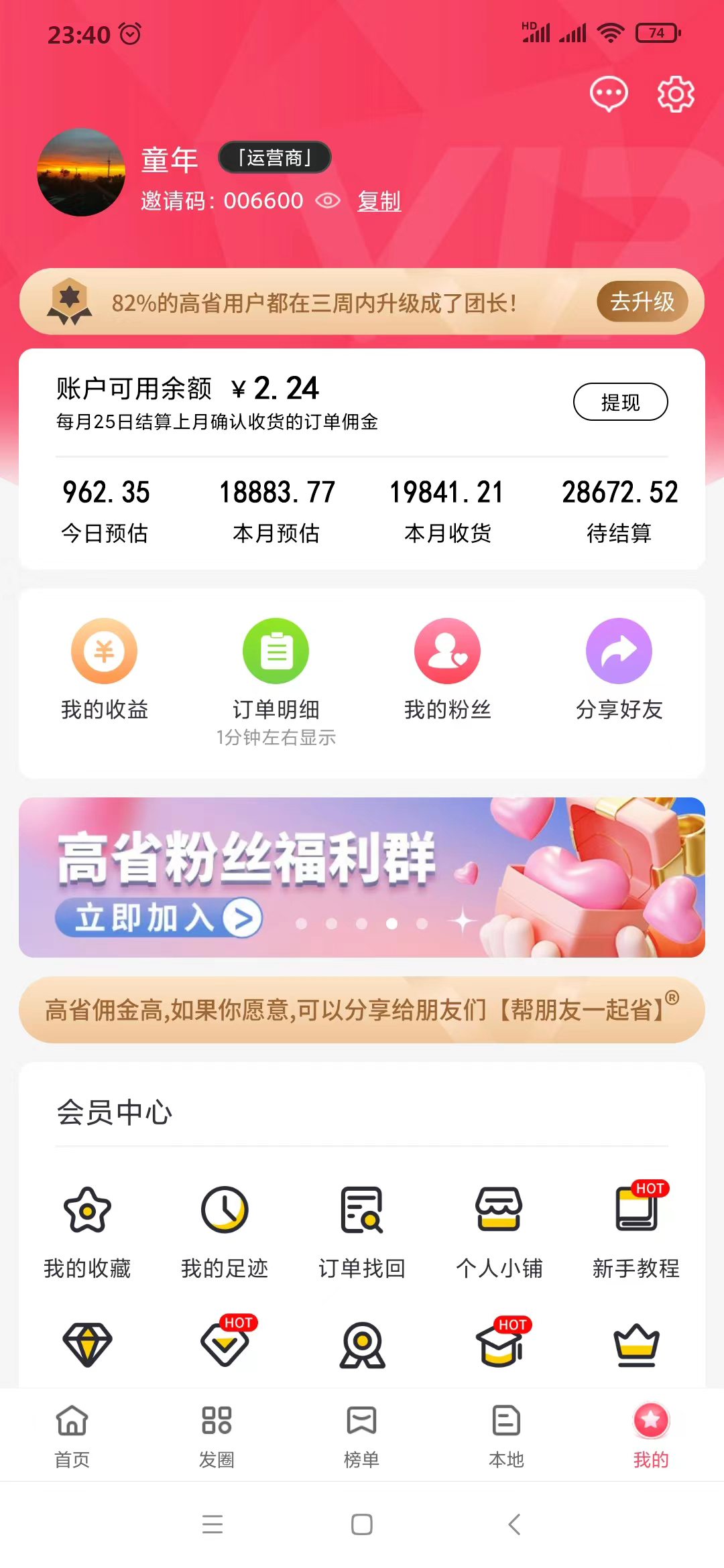Toggle the invite code visibility eye icon
The image size is (724, 1568).
(328, 200)
